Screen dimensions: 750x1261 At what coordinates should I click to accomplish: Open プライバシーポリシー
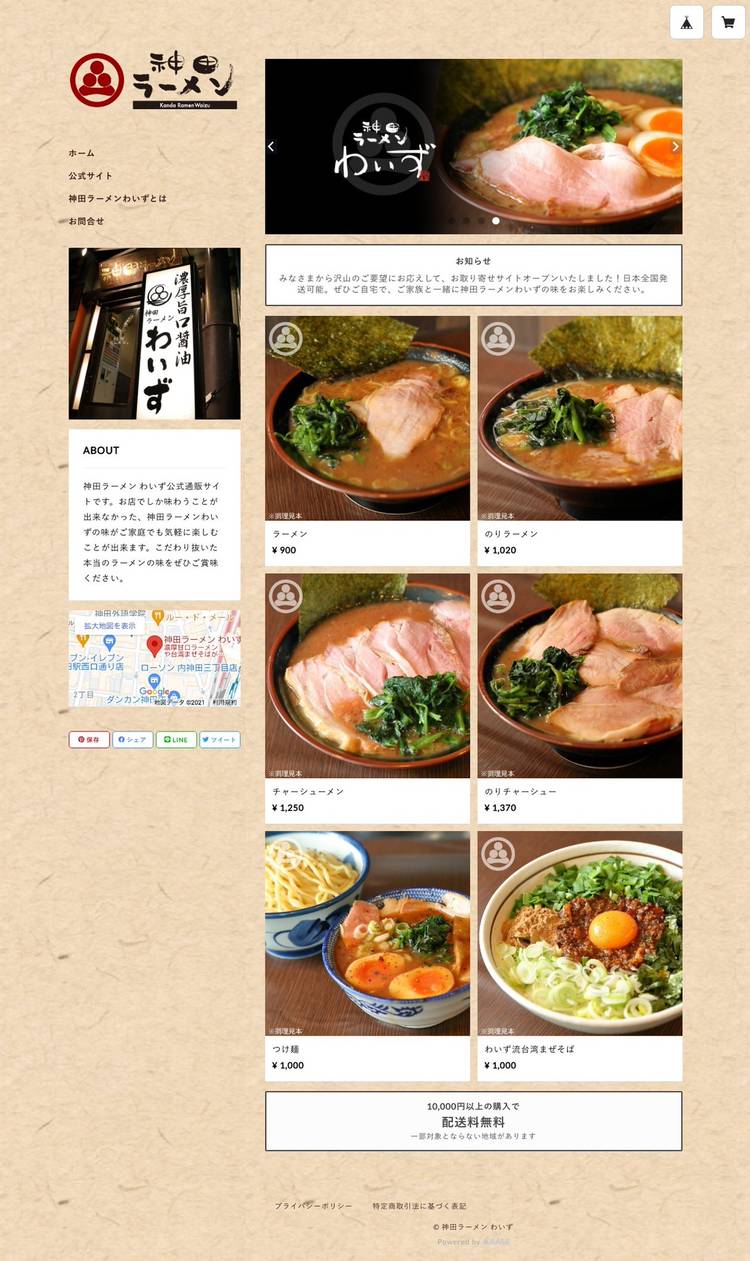(x=313, y=1206)
